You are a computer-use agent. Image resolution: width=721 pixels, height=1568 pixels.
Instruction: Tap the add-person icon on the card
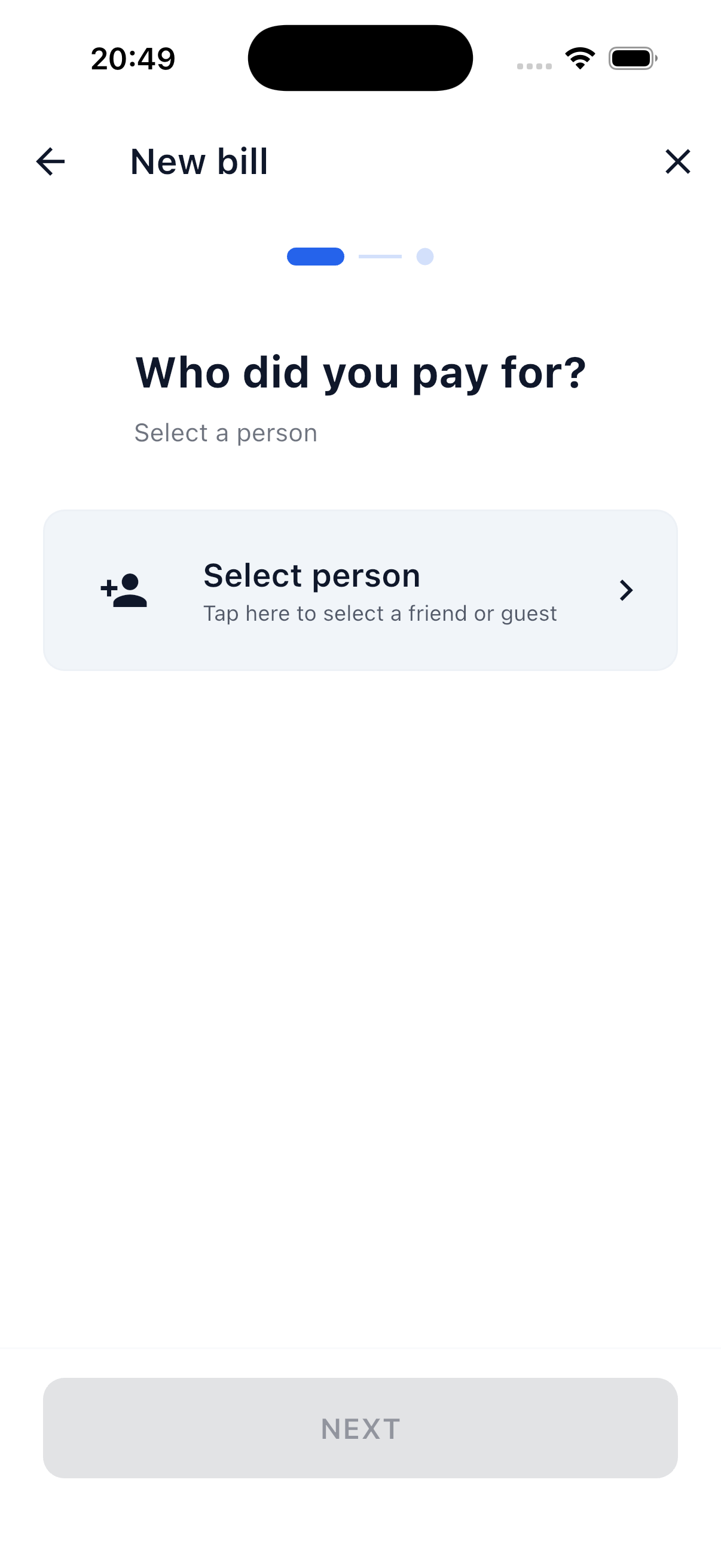pyautogui.click(x=123, y=590)
